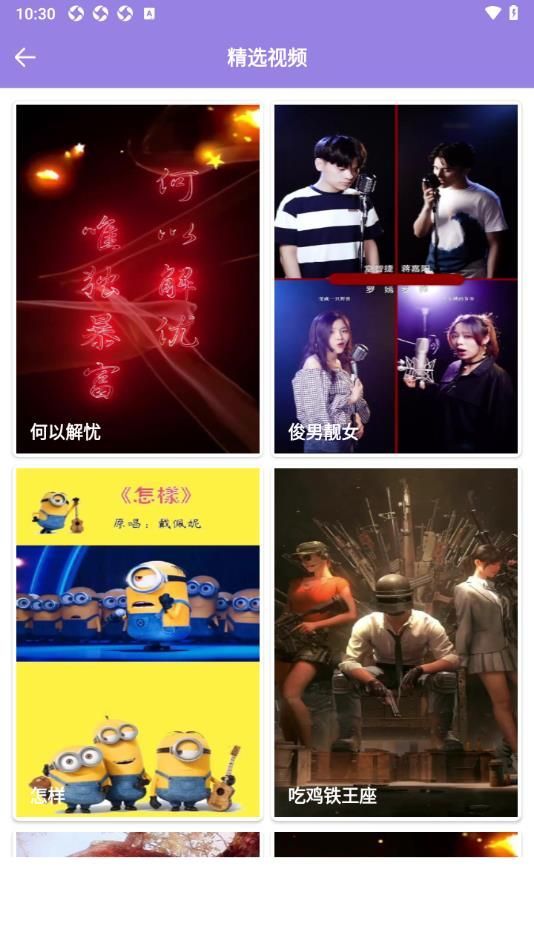Open the 何以解忧 video card
The height and width of the screenshot is (950, 534).
[x=138, y=279]
